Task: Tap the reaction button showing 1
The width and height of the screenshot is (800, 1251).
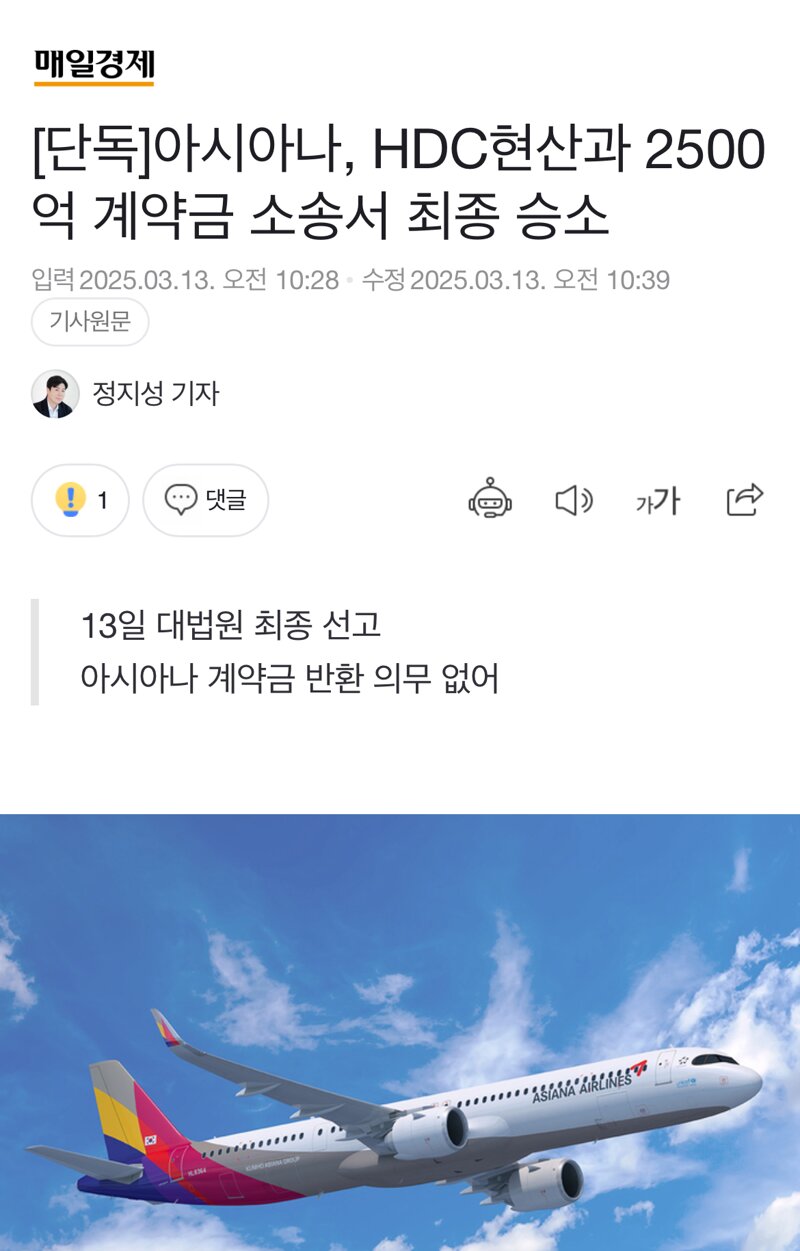Action: pyautogui.click(x=81, y=500)
